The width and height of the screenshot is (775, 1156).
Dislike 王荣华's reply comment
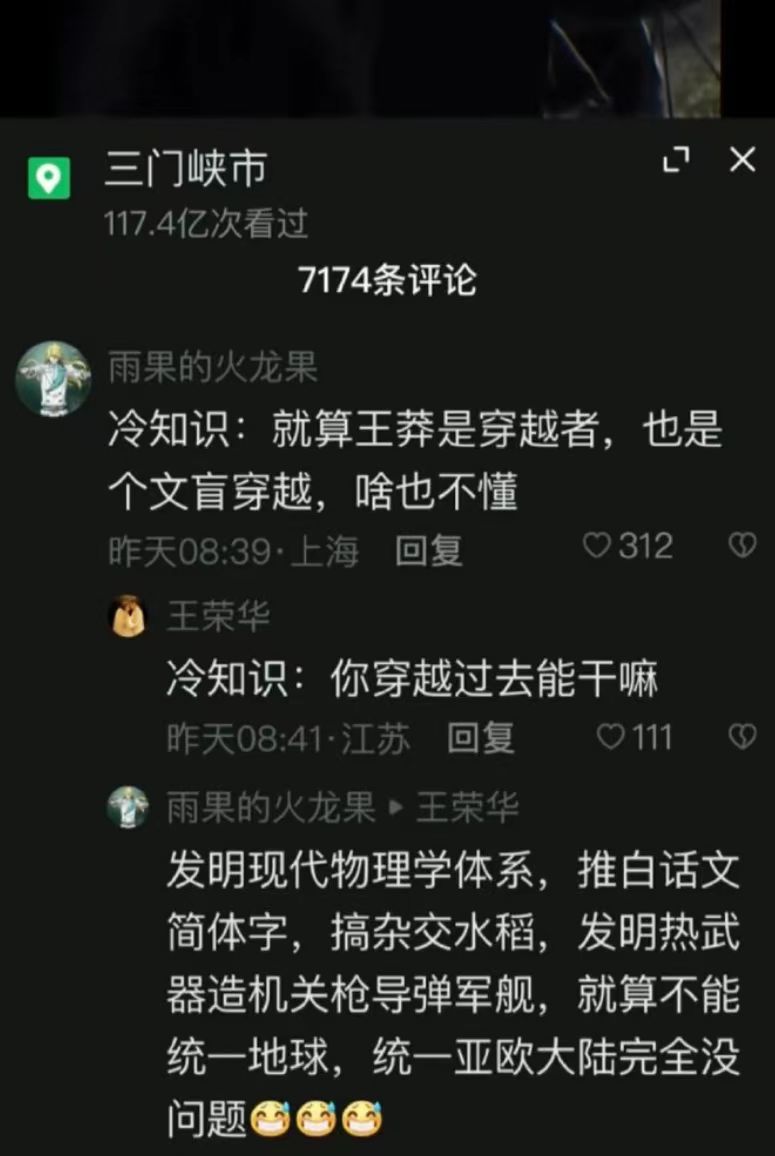(741, 738)
